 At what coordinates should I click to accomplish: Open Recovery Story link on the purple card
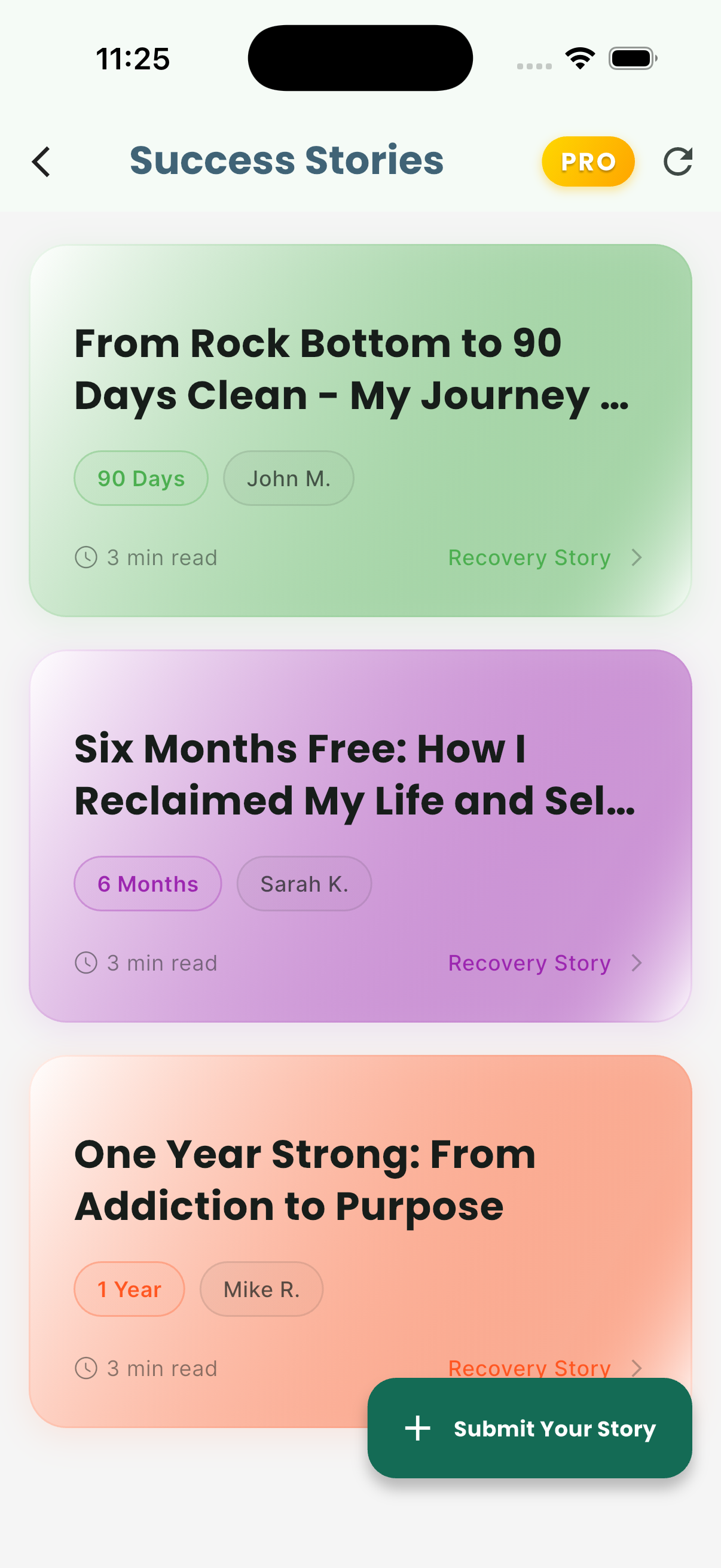(x=528, y=963)
